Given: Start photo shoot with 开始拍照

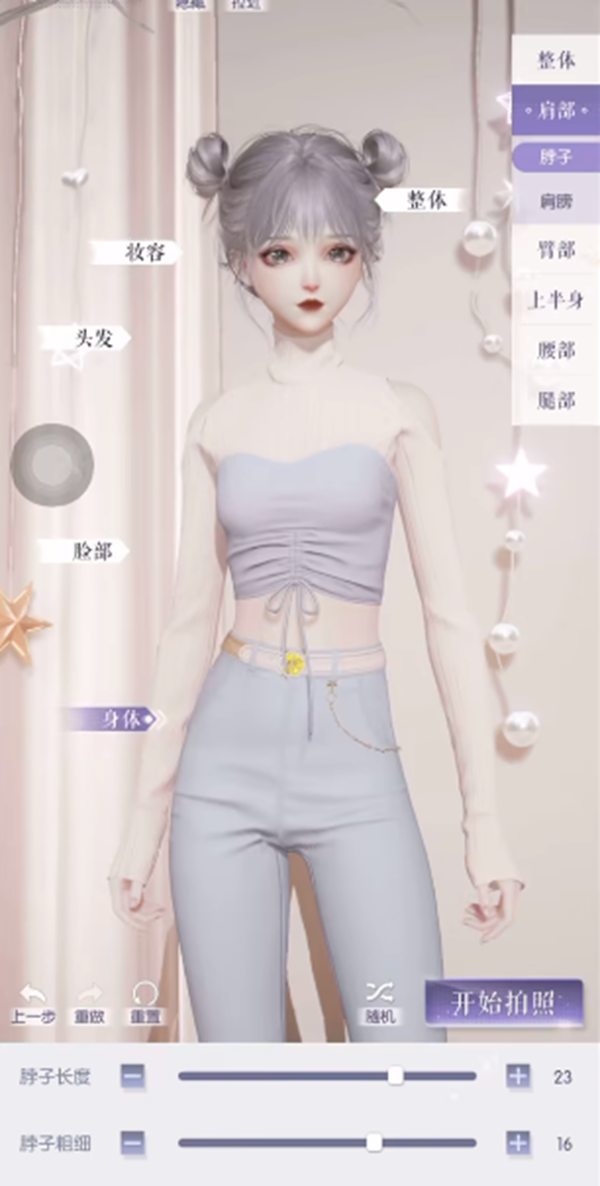Looking at the screenshot, I should (503, 1002).
